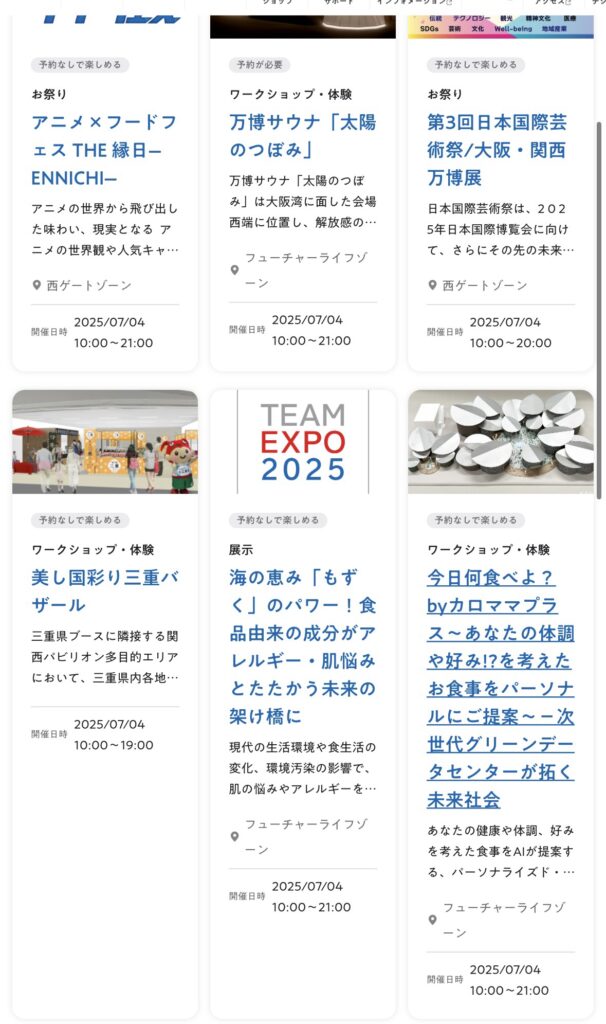
Task: Open the 第3回日本国際芸術祭 event card
Action: pos(497,150)
